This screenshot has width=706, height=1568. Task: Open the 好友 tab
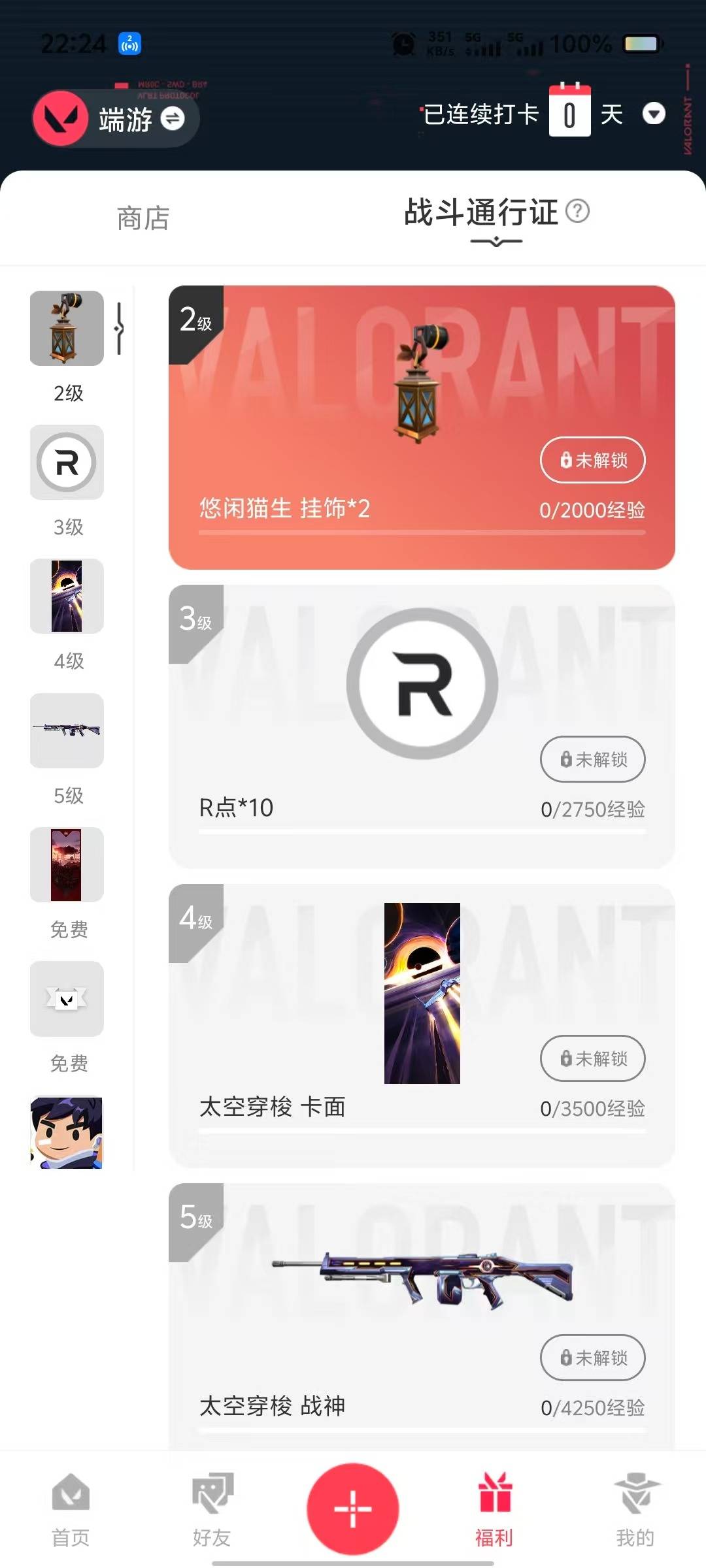(x=212, y=1511)
